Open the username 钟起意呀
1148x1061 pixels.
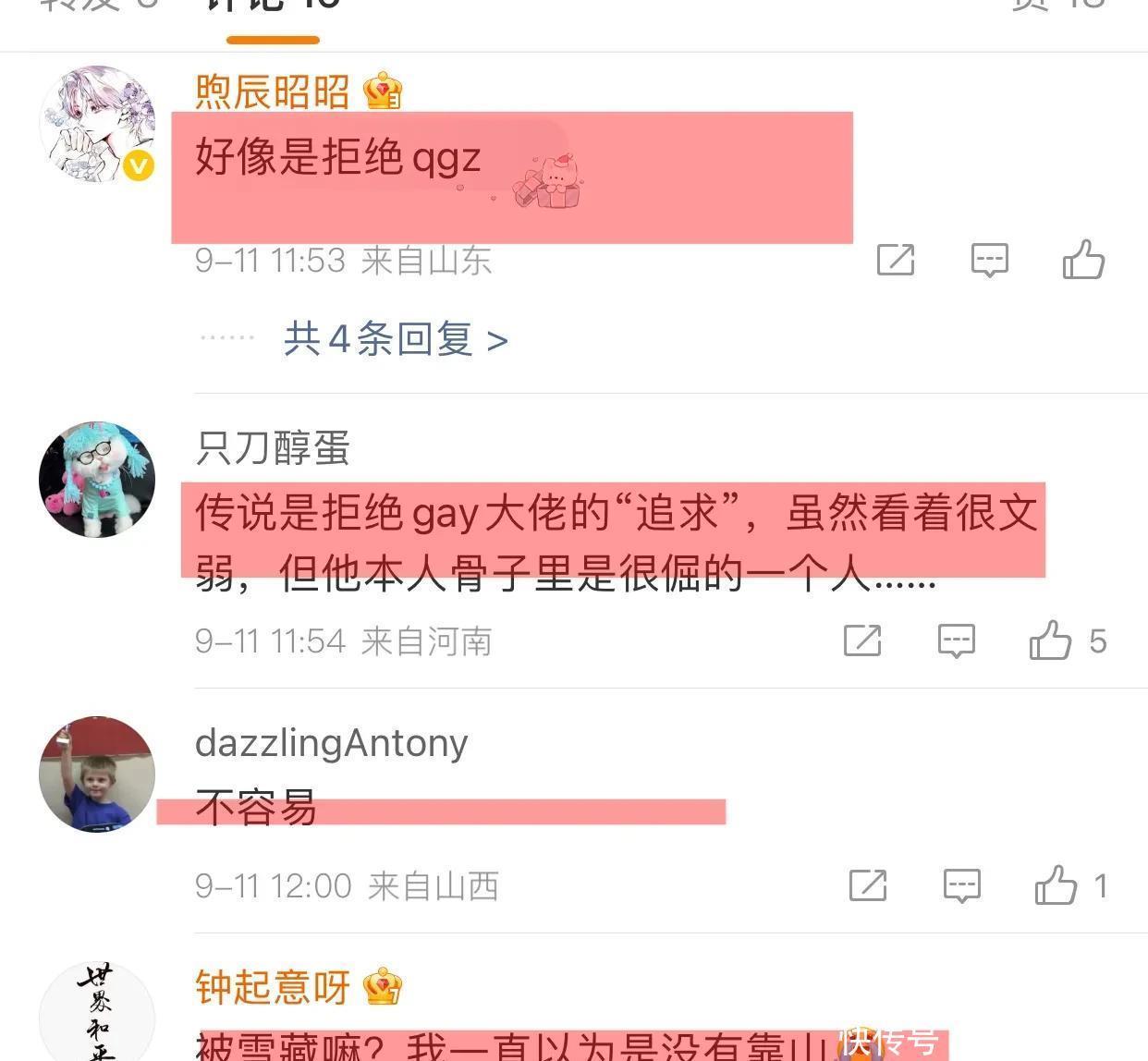tap(273, 987)
